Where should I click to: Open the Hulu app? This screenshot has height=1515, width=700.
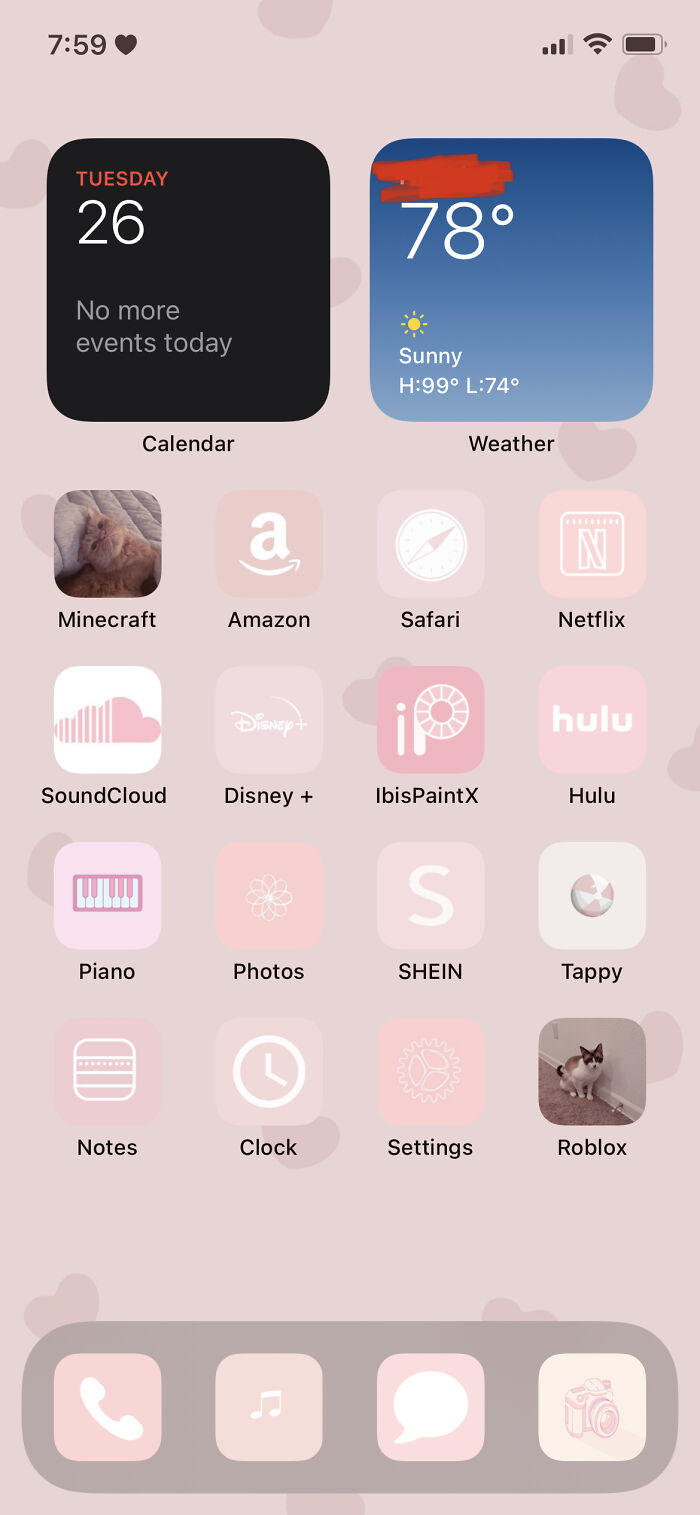point(592,720)
